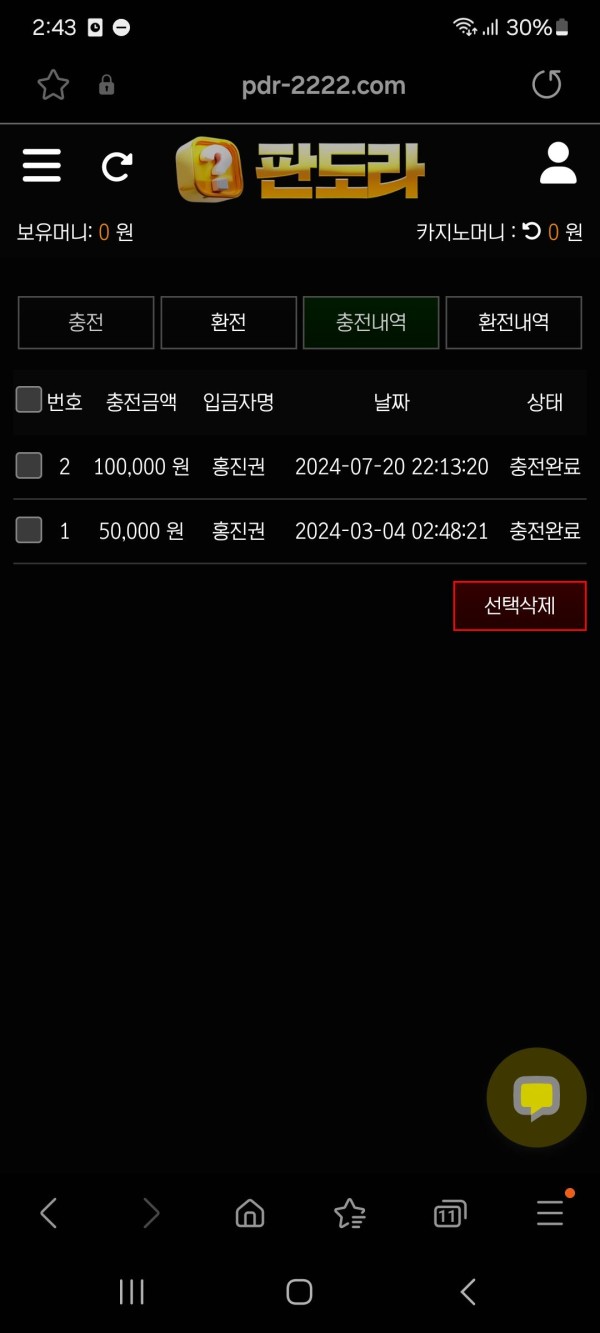
Task: Check the select-all checkbox next to 번호
Action: click(x=29, y=400)
